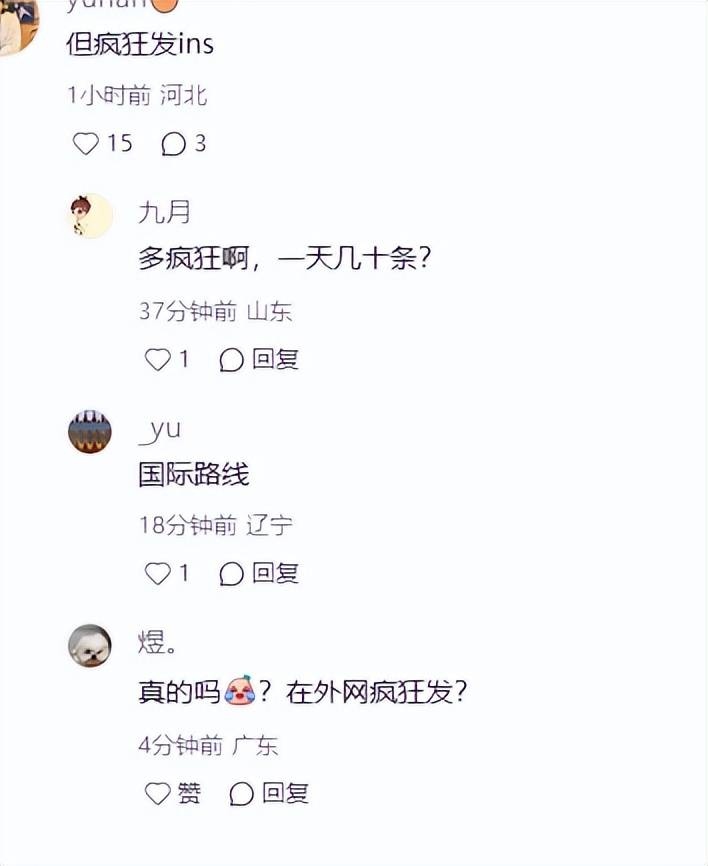Image resolution: width=708 pixels, height=866 pixels.
Task: Like 九月's comment
Action: click(158, 359)
